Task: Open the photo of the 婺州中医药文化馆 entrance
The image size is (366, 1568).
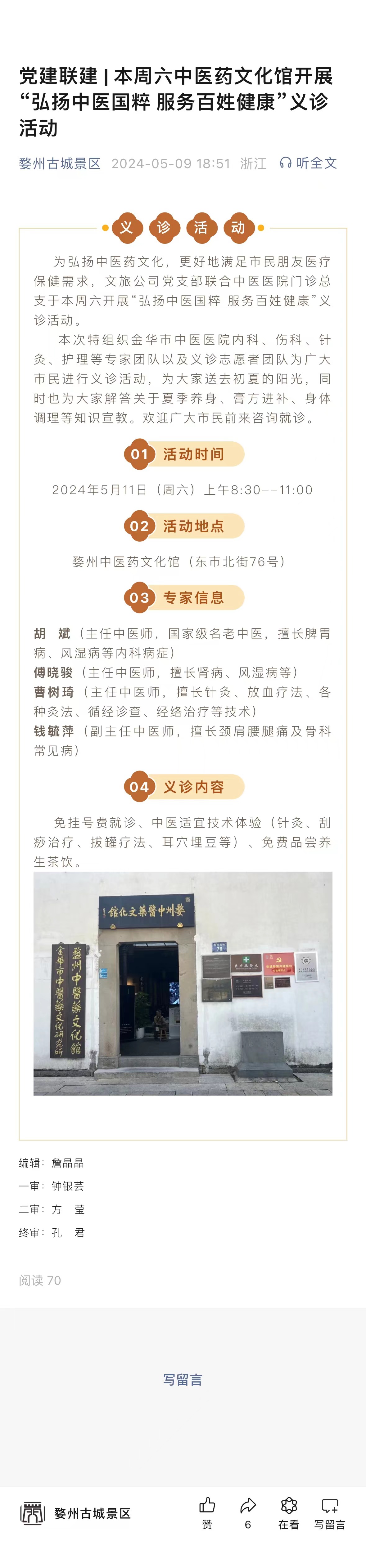Action: tap(183, 983)
